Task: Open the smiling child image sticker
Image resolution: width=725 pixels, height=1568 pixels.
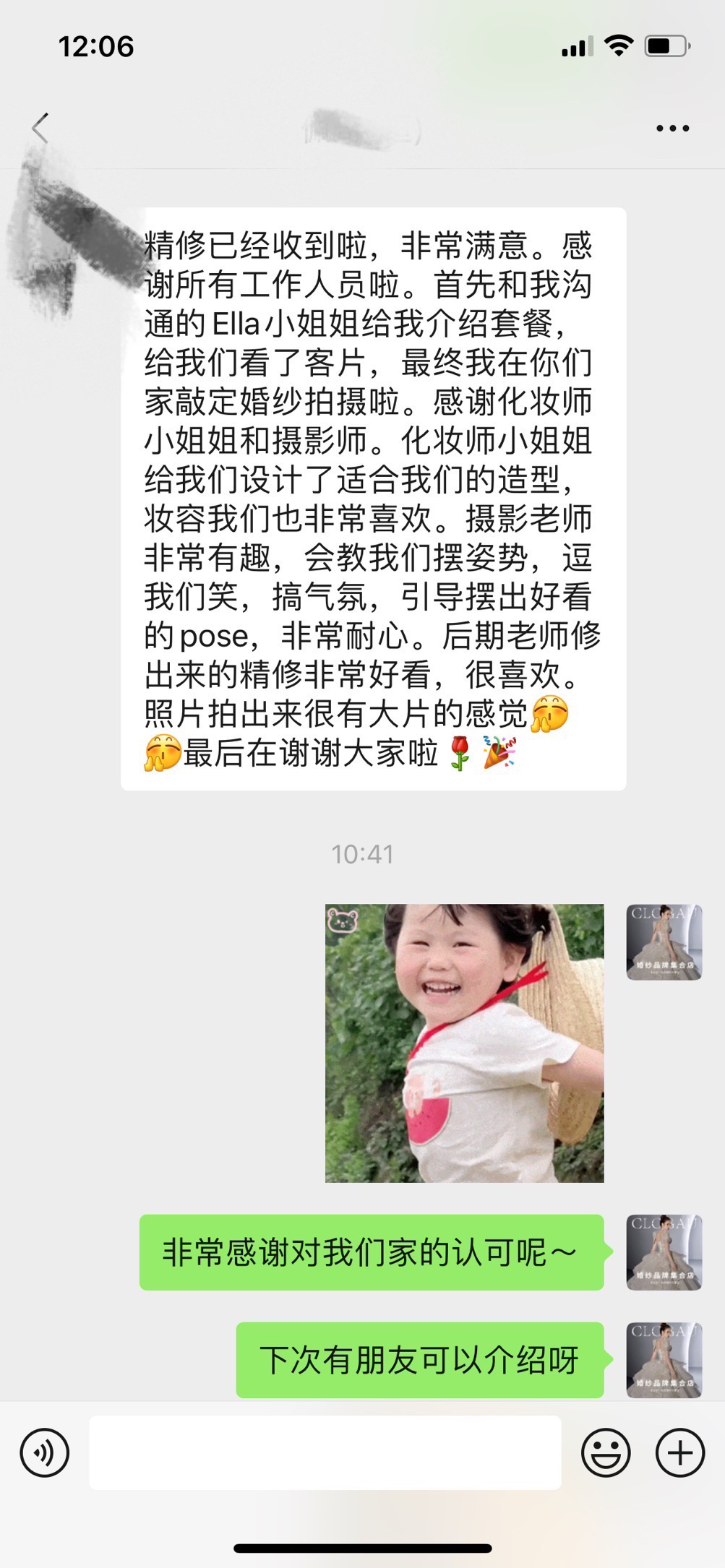Action: (x=464, y=1043)
